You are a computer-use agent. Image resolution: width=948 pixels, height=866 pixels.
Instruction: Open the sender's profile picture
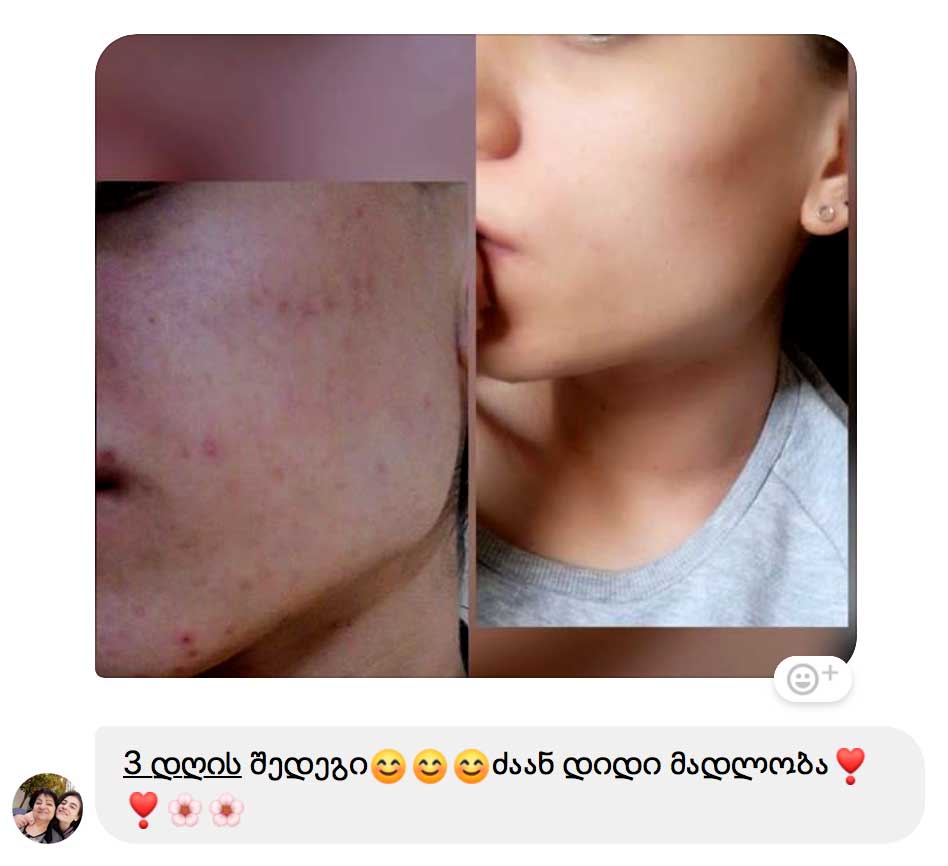tap(47, 808)
